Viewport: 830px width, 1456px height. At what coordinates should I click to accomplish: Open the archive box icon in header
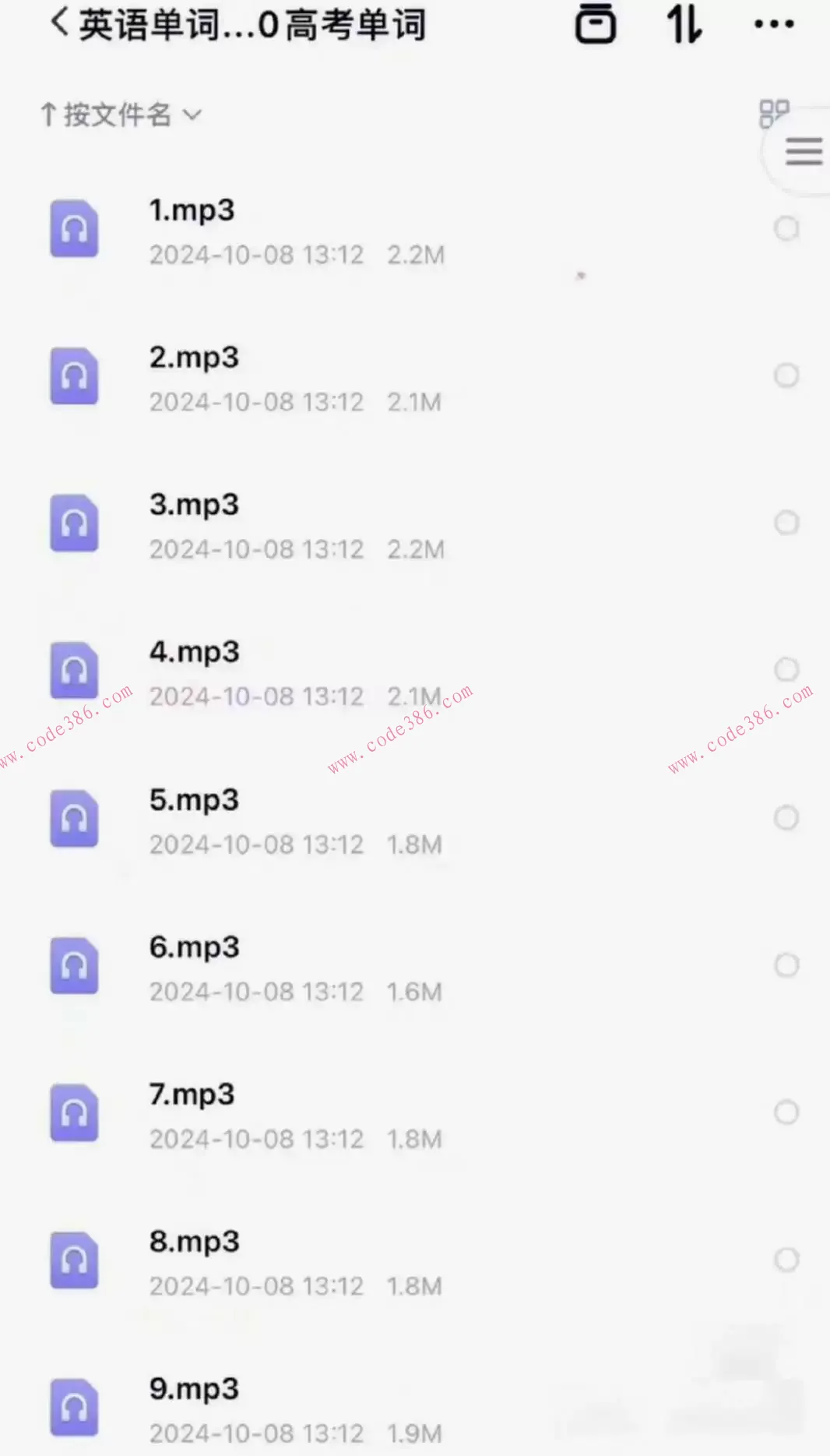tap(596, 24)
